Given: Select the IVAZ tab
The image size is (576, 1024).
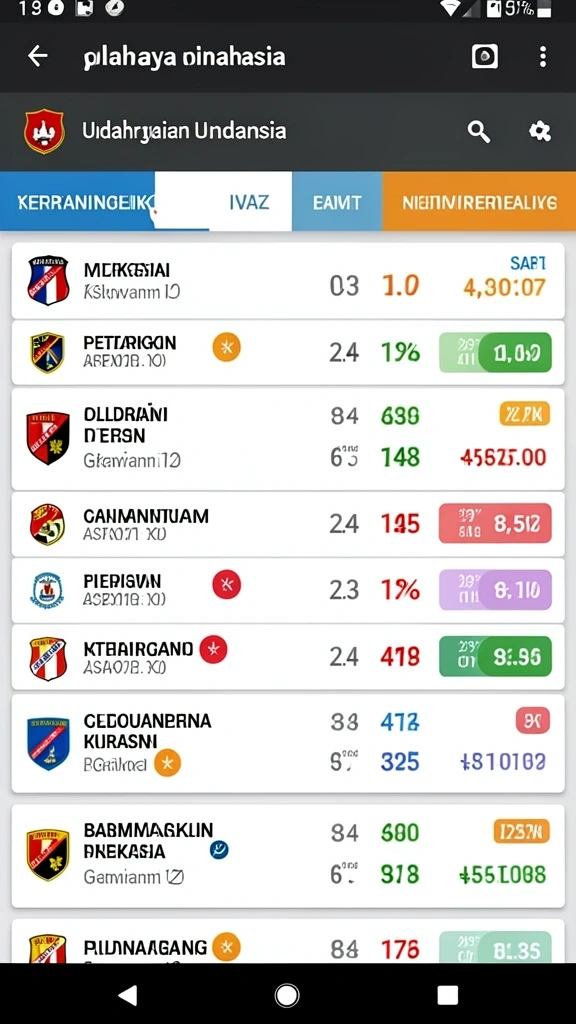Looking at the screenshot, I should (223, 202).
